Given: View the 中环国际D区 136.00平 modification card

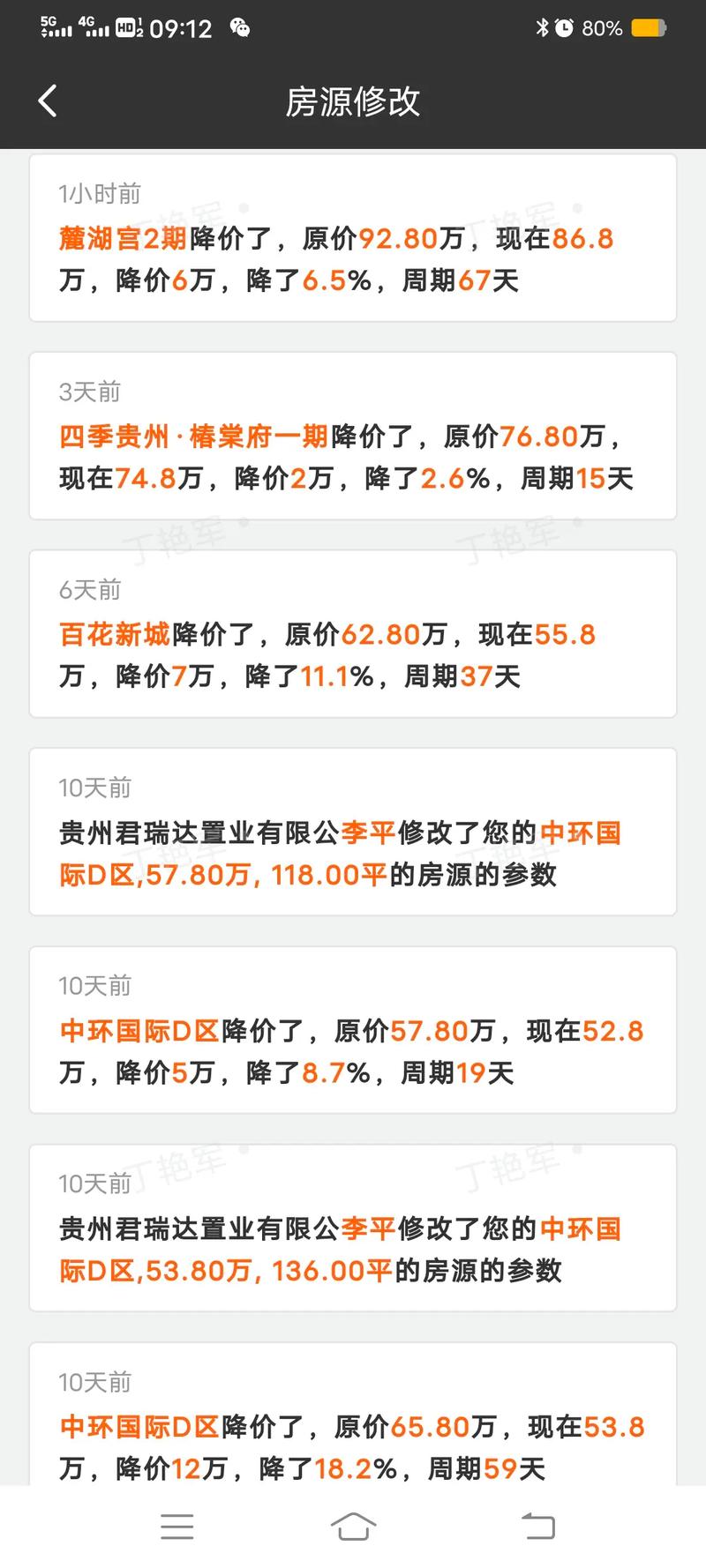Looking at the screenshot, I should coord(353,1228).
